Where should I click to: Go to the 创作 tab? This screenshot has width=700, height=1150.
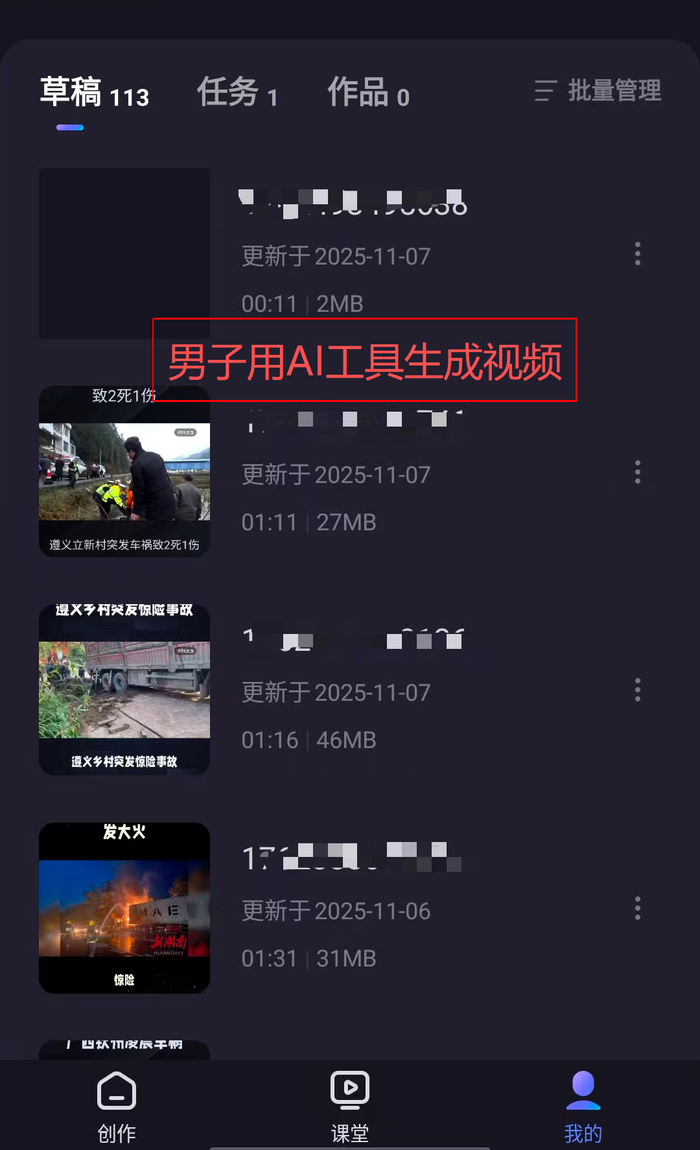pos(117,1106)
